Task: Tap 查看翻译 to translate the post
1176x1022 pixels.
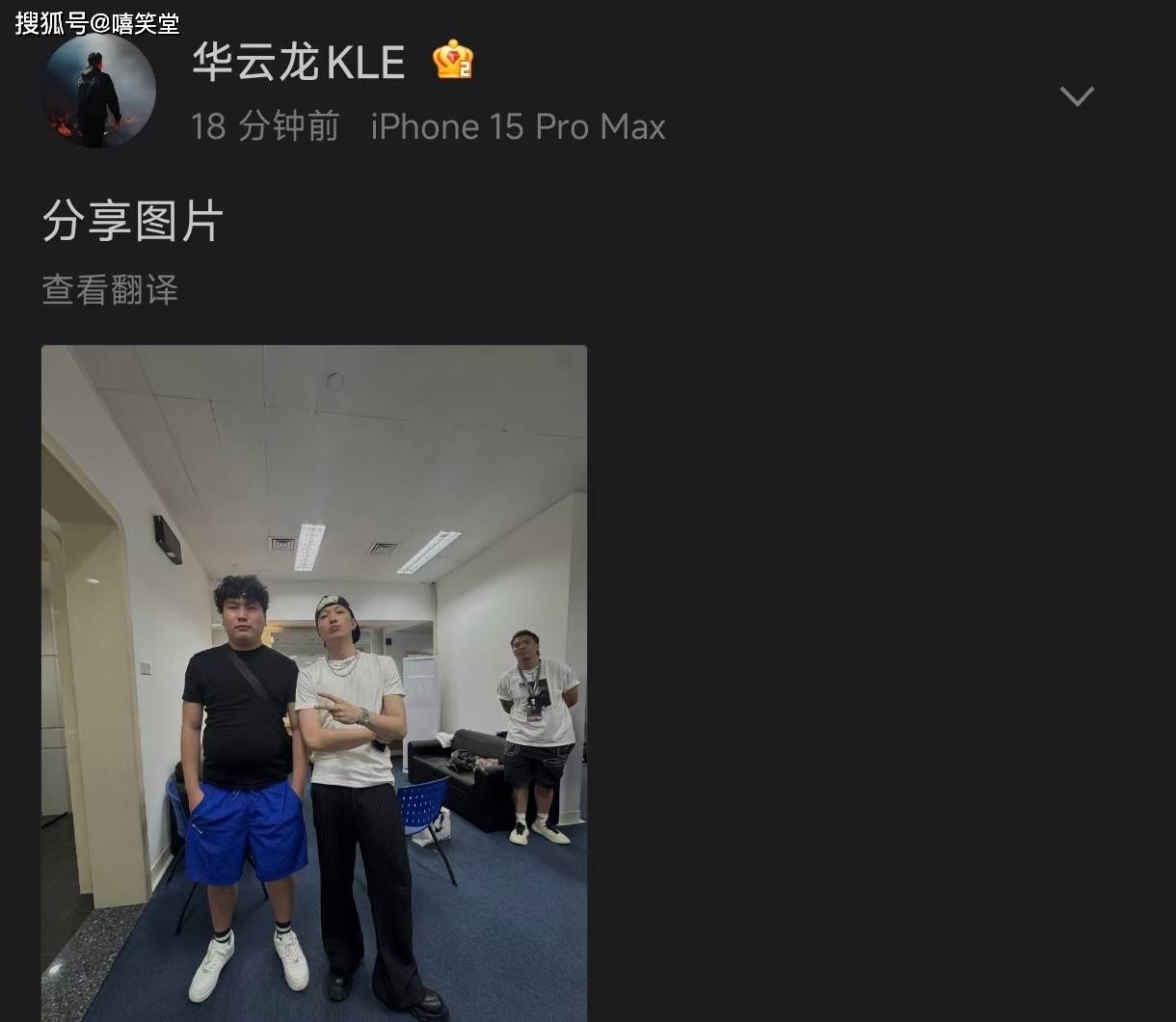Action: [110, 290]
